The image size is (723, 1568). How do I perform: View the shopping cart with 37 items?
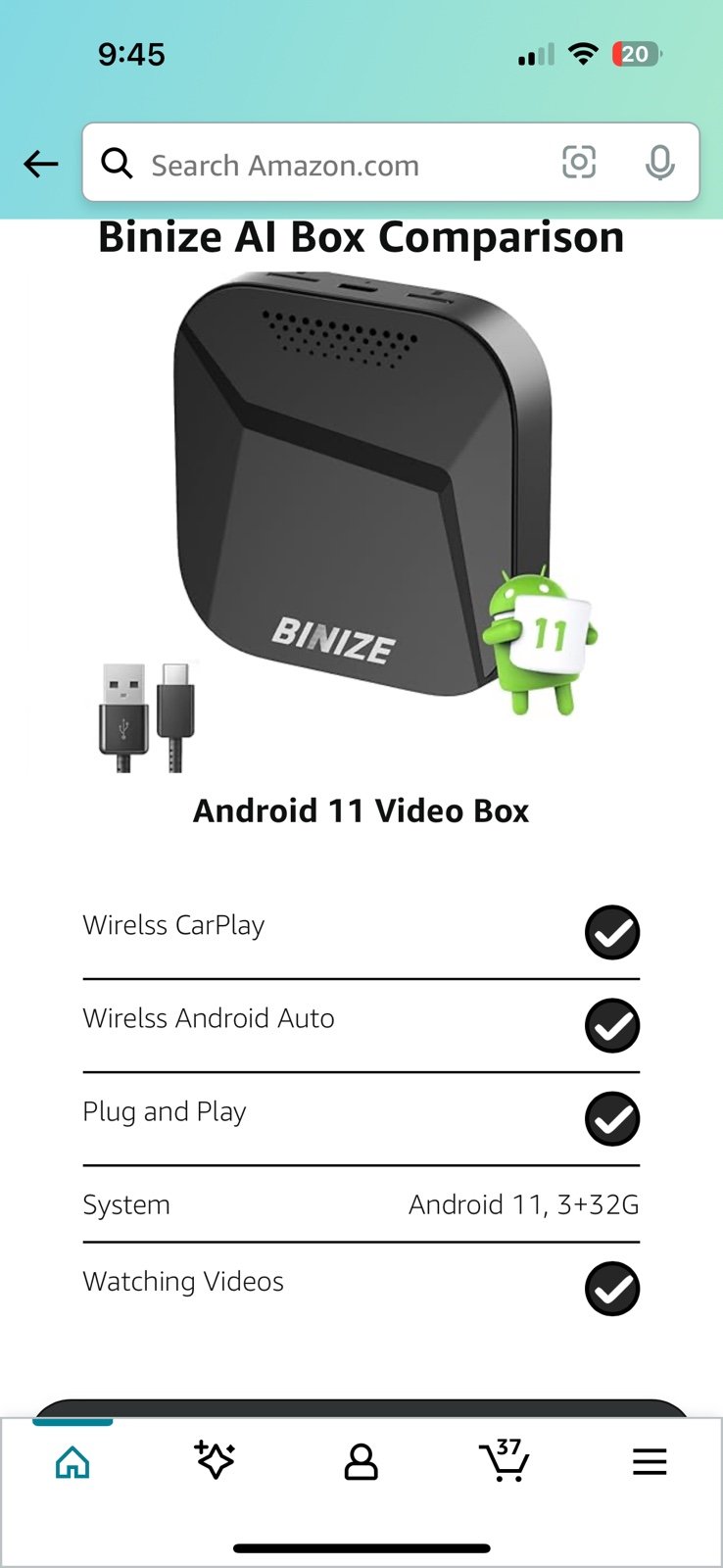[x=505, y=1460]
